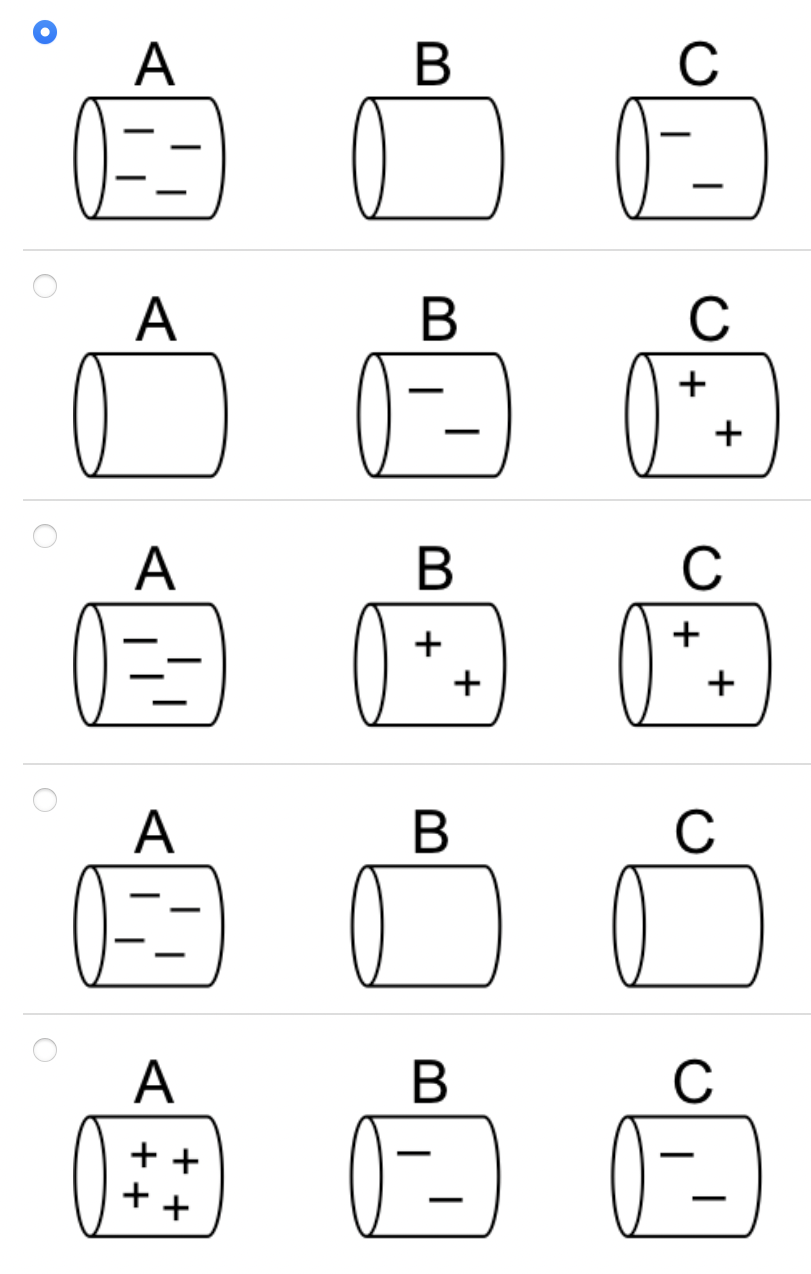The image size is (811, 1274).
Task: Click cylinder C with two minus signs, first row
Action: [x=692, y=156]
